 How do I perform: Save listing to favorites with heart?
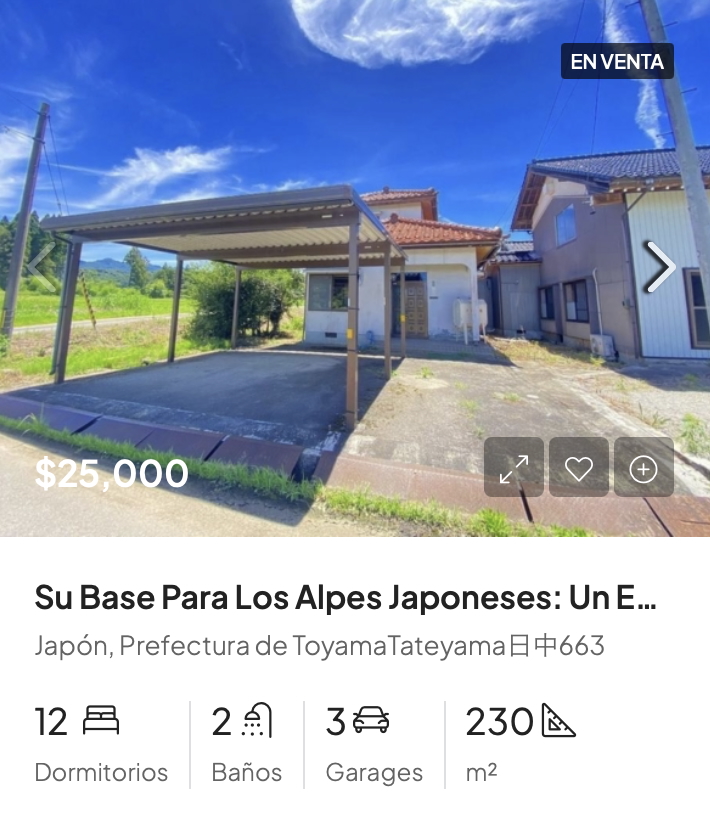[x=579, y=468]
